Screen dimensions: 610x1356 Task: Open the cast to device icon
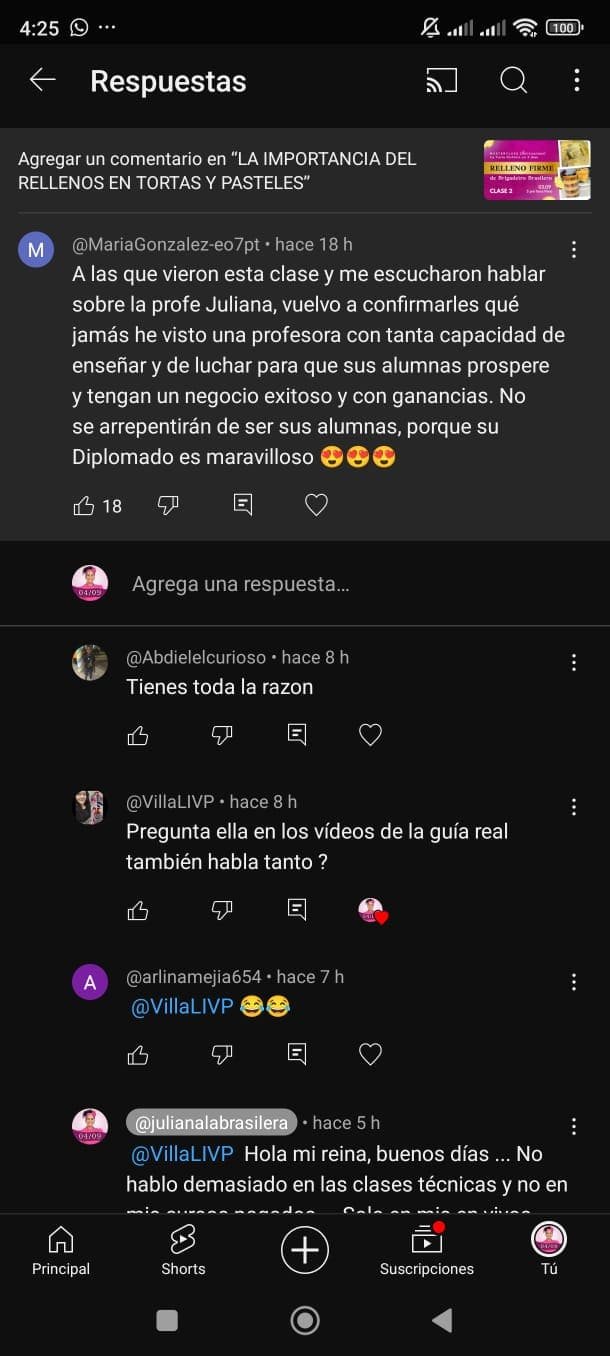pos(441,81)
